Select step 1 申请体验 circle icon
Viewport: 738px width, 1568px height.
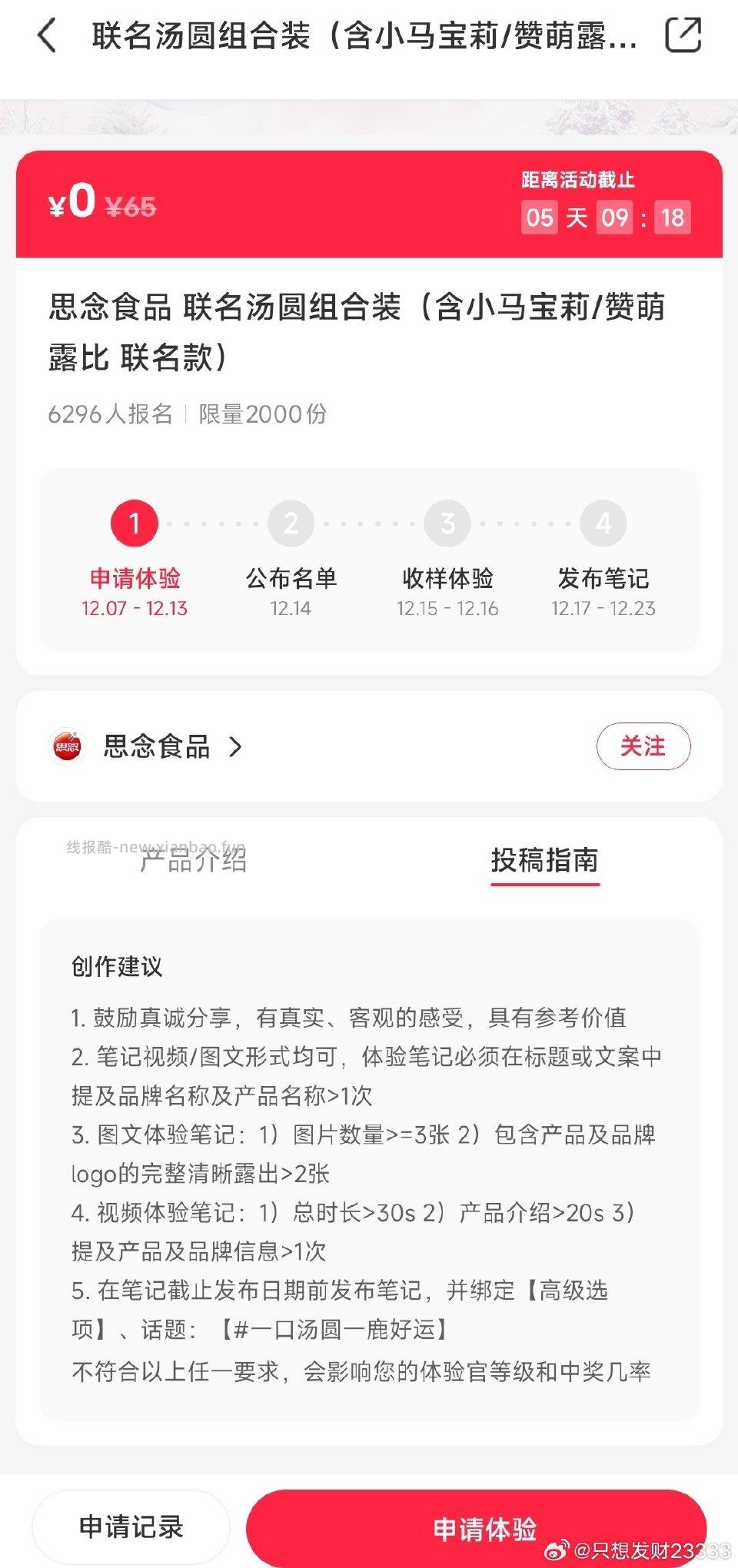tap(135, 522)
